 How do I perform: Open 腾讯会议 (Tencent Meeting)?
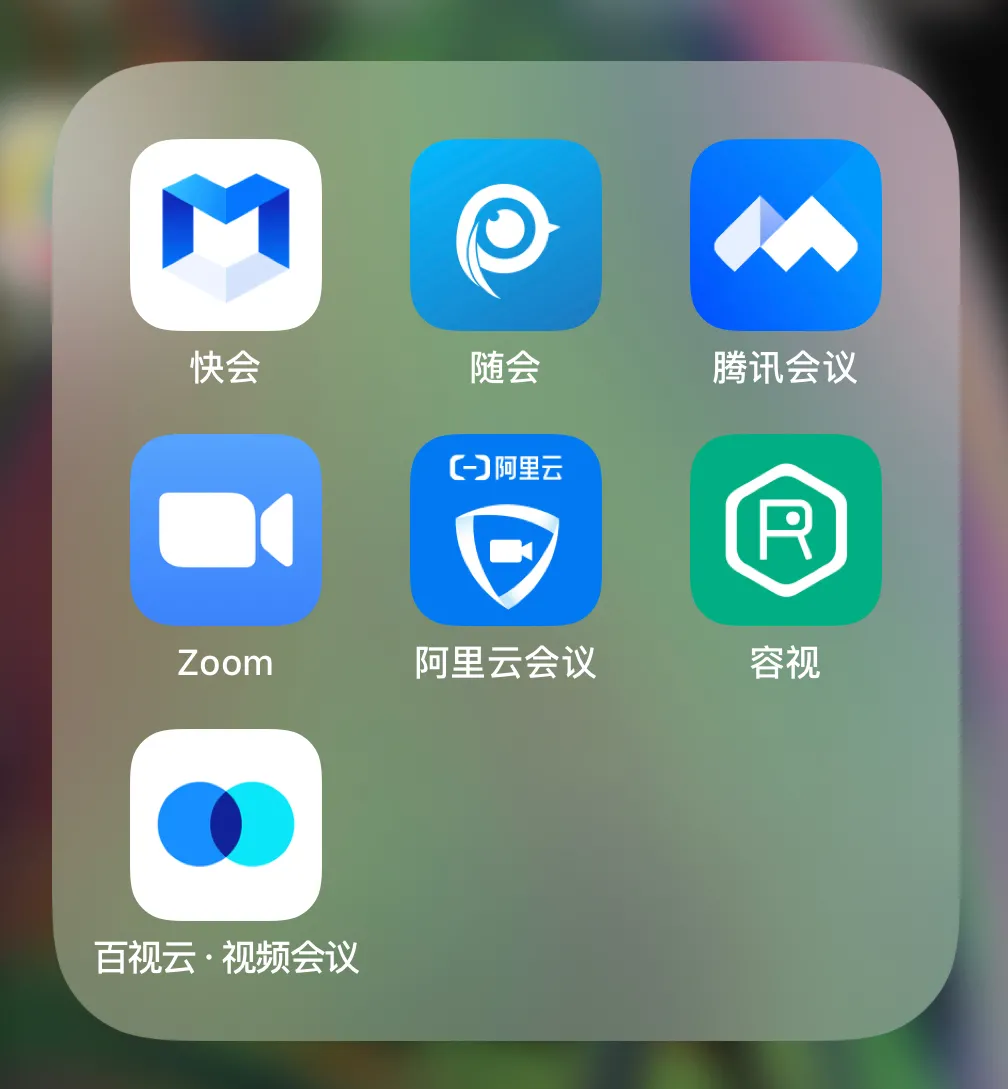click(785, 235)
